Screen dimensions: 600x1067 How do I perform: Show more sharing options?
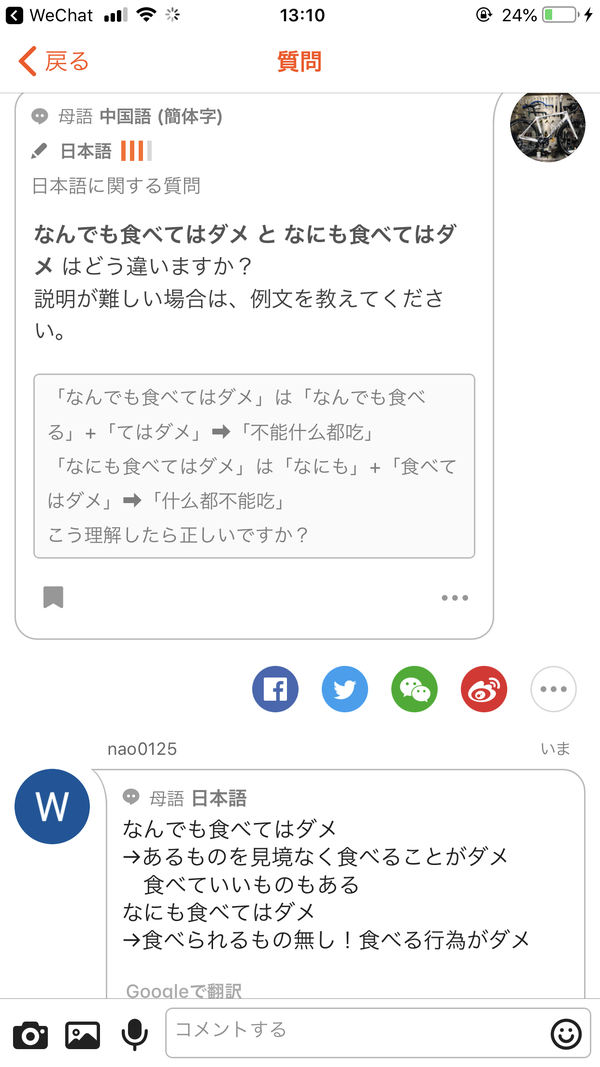point(553,689)
